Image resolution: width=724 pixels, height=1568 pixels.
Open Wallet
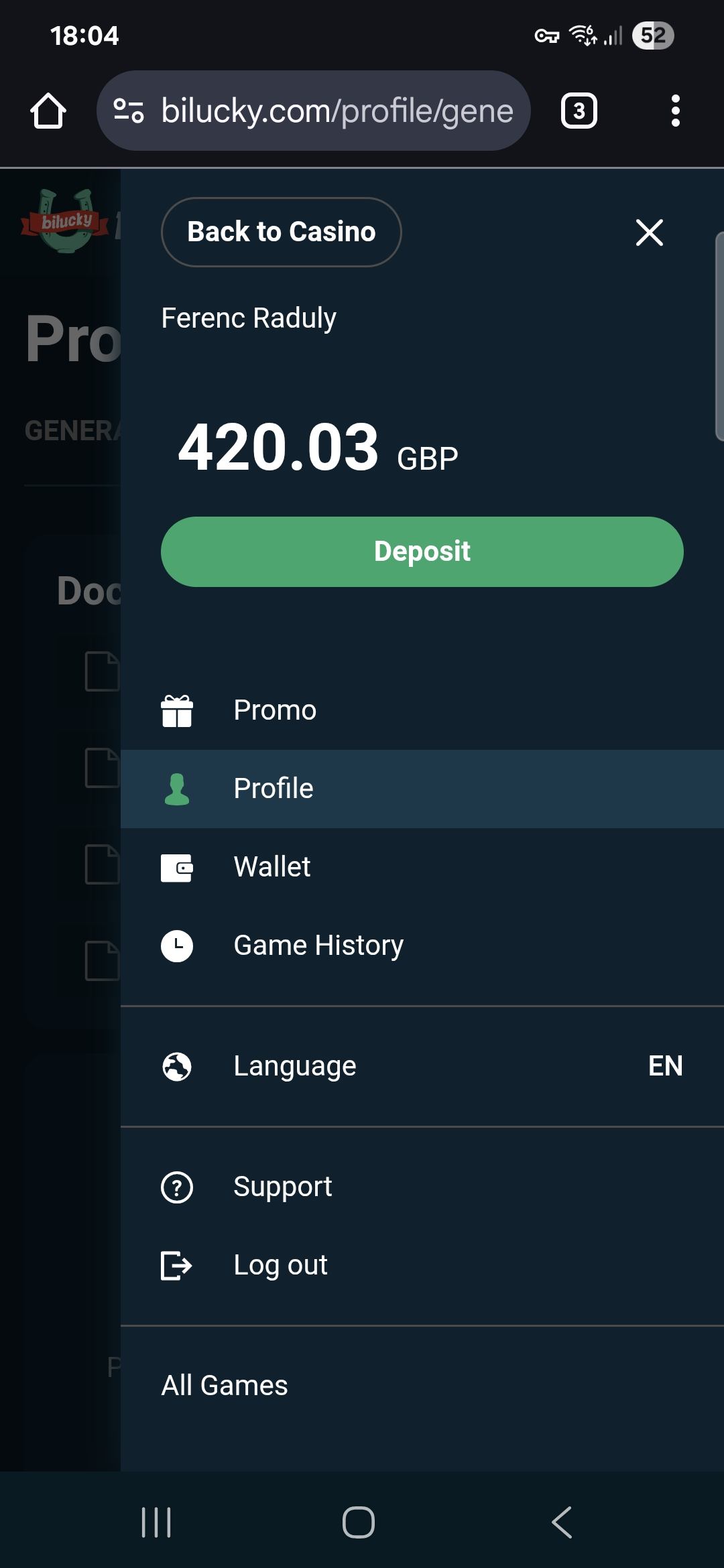tap(272, 867)
